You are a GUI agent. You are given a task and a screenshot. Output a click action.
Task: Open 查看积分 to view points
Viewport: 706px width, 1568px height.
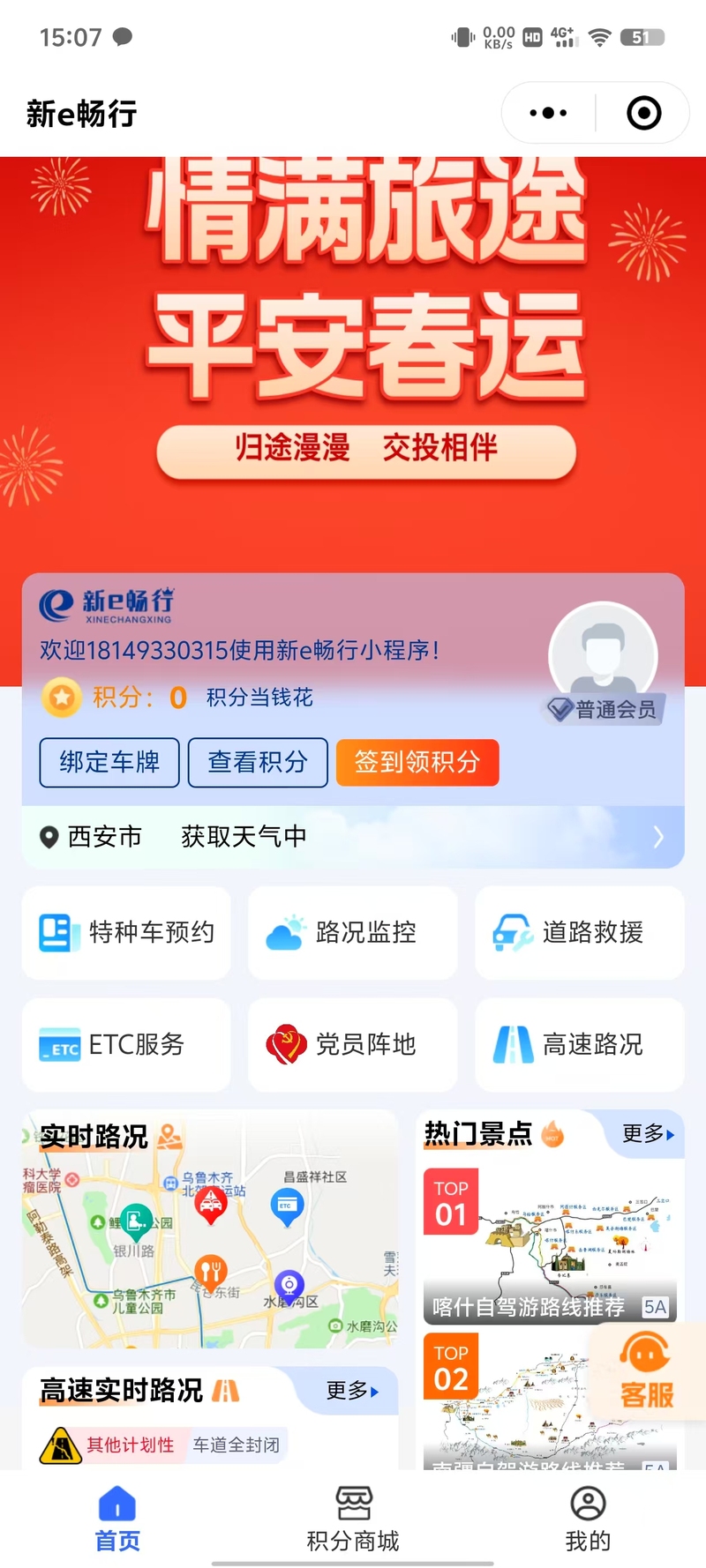point(258,762)
